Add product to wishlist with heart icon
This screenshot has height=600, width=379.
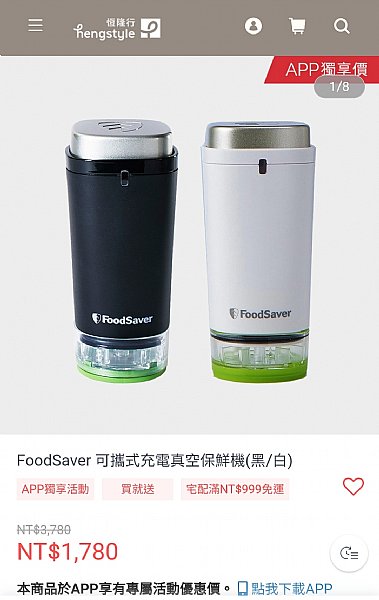[353, 486]
